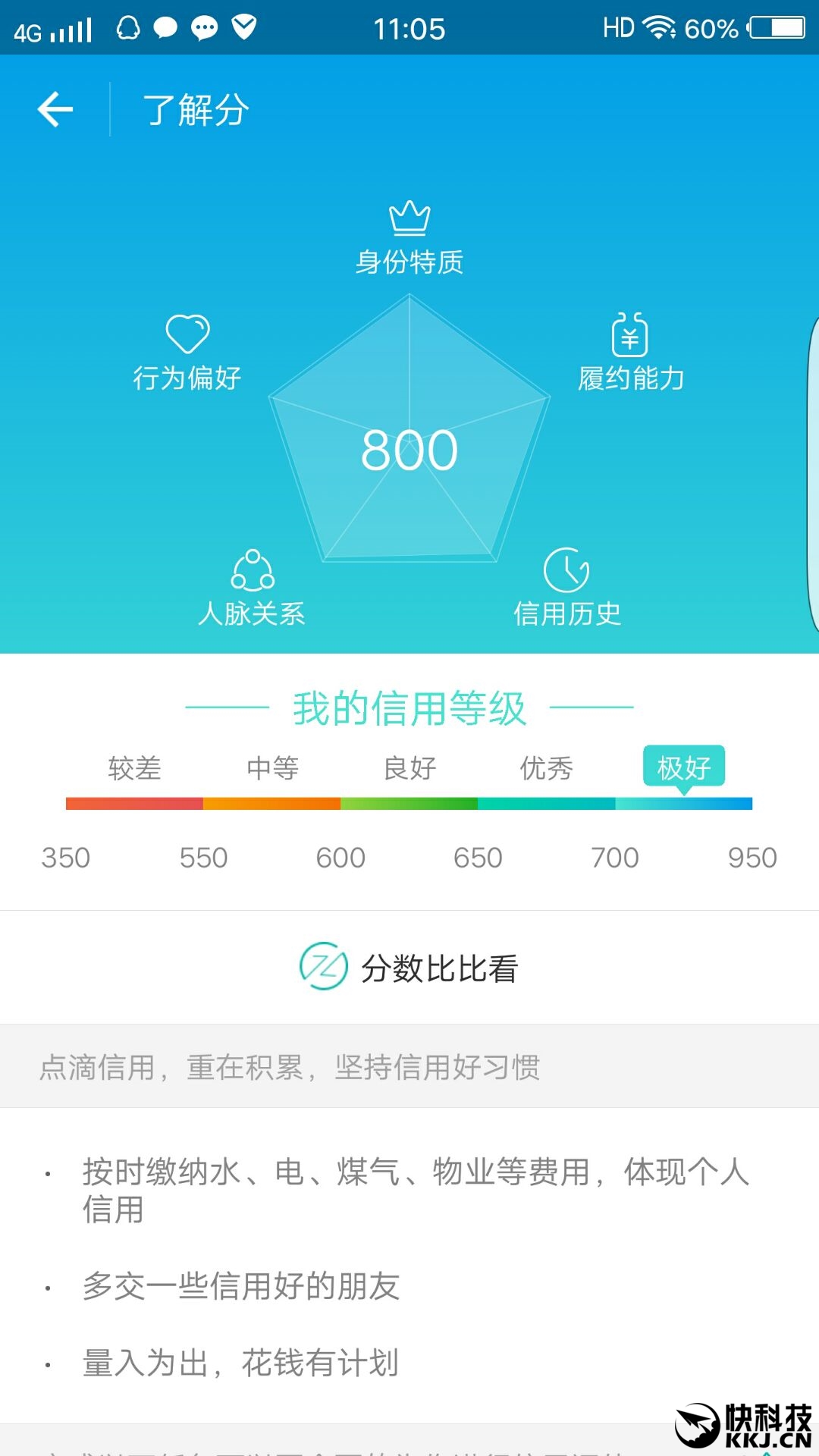
Task: Go back from the 了解分 page
Action: click(x=55, y=110)
